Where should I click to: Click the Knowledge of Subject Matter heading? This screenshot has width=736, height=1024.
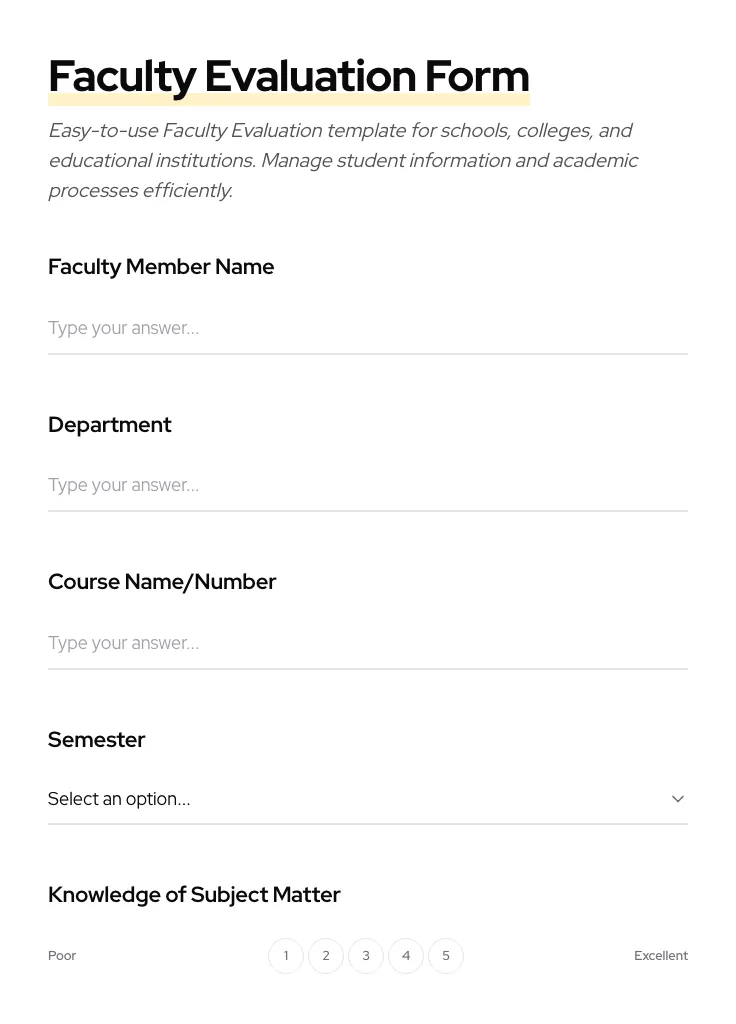(x=194, y=894)
